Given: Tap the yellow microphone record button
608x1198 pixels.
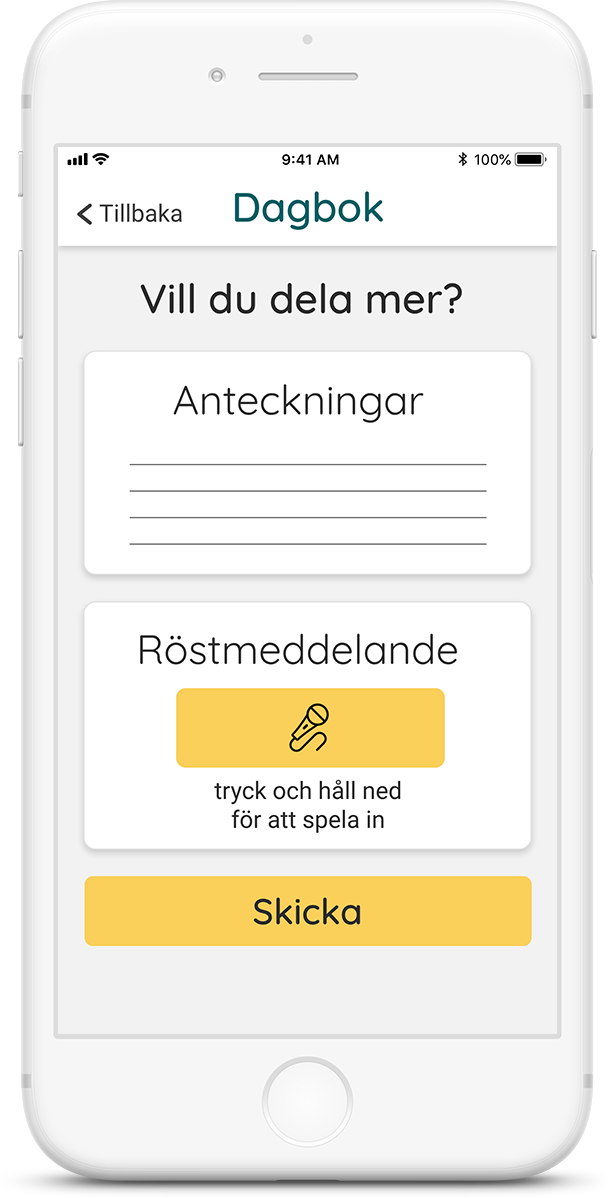Looking at the screenshot, I should click(x=310, y=727).
